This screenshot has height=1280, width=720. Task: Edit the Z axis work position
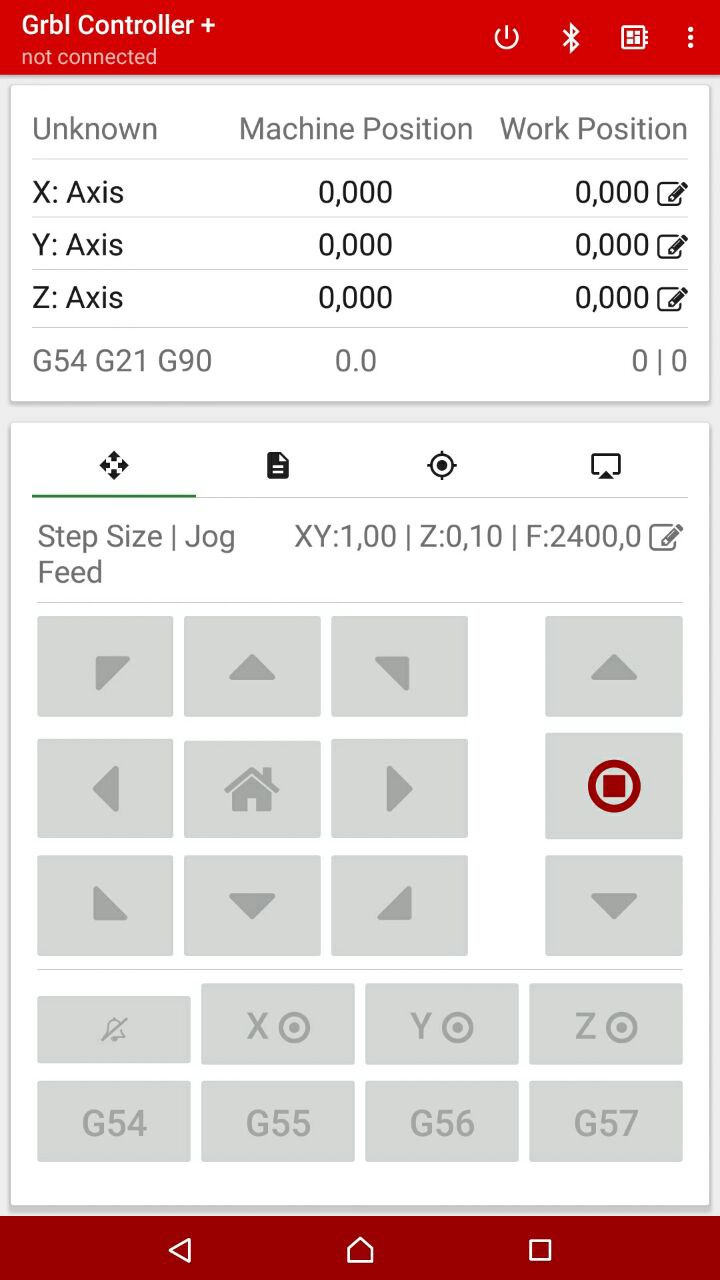tap(672, 298)
